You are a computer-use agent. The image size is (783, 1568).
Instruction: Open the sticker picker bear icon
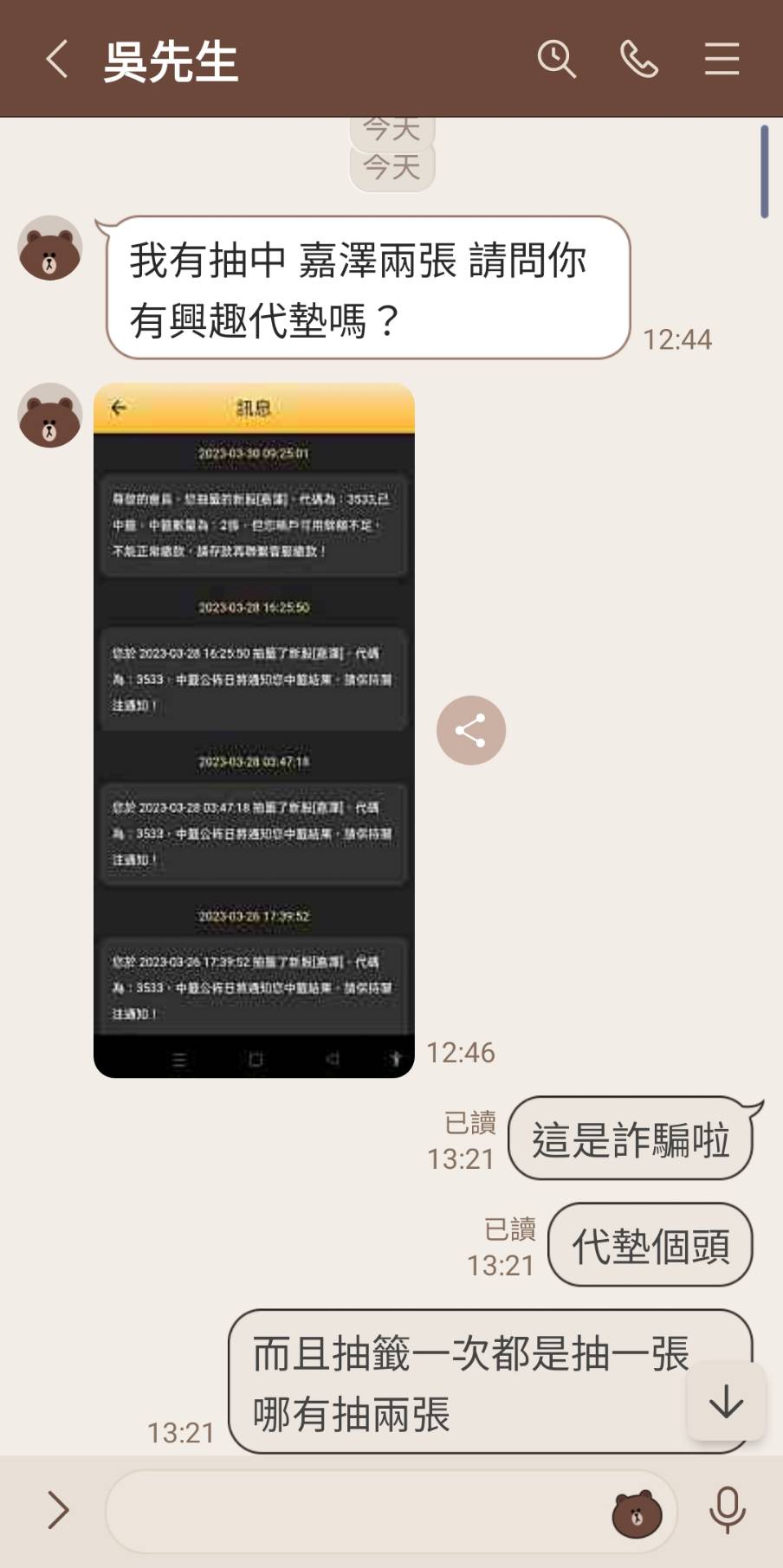tap(637, 1513)
